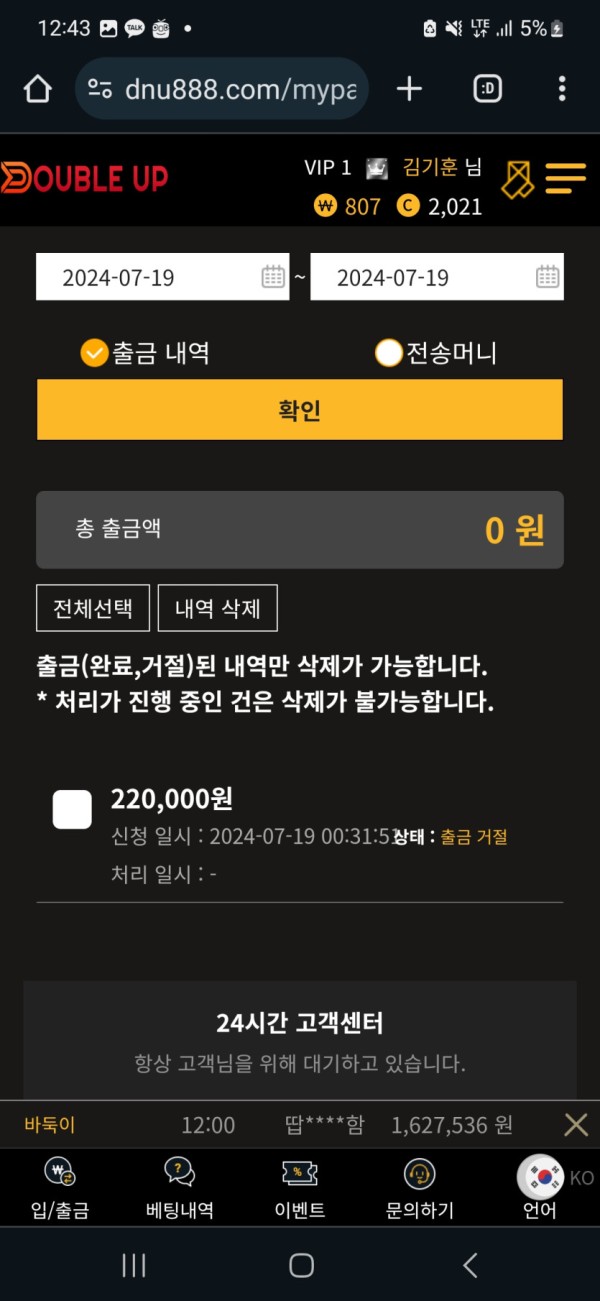Open the 입/출금 tab
This screenshot has width=600, height=1301.
[60, 1188]
